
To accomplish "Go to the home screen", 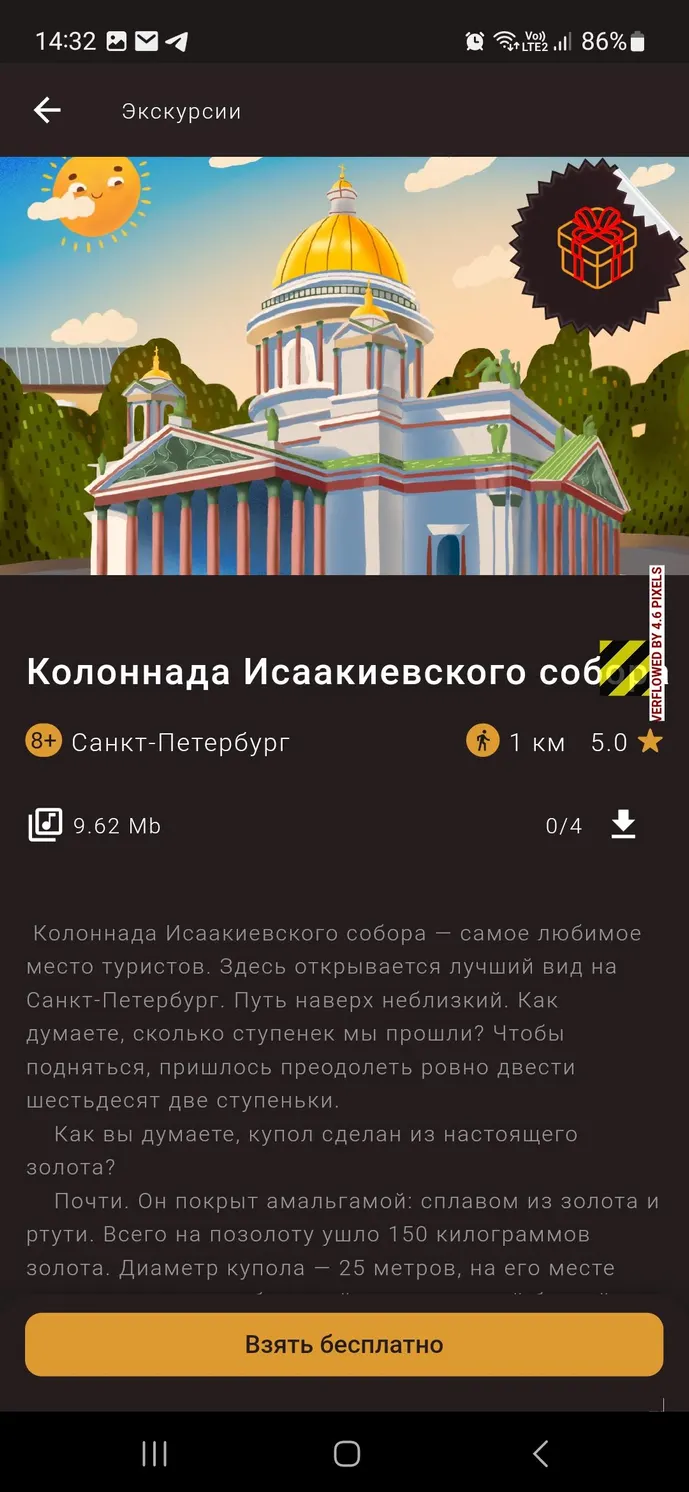I will click(x=346, y=1454).
